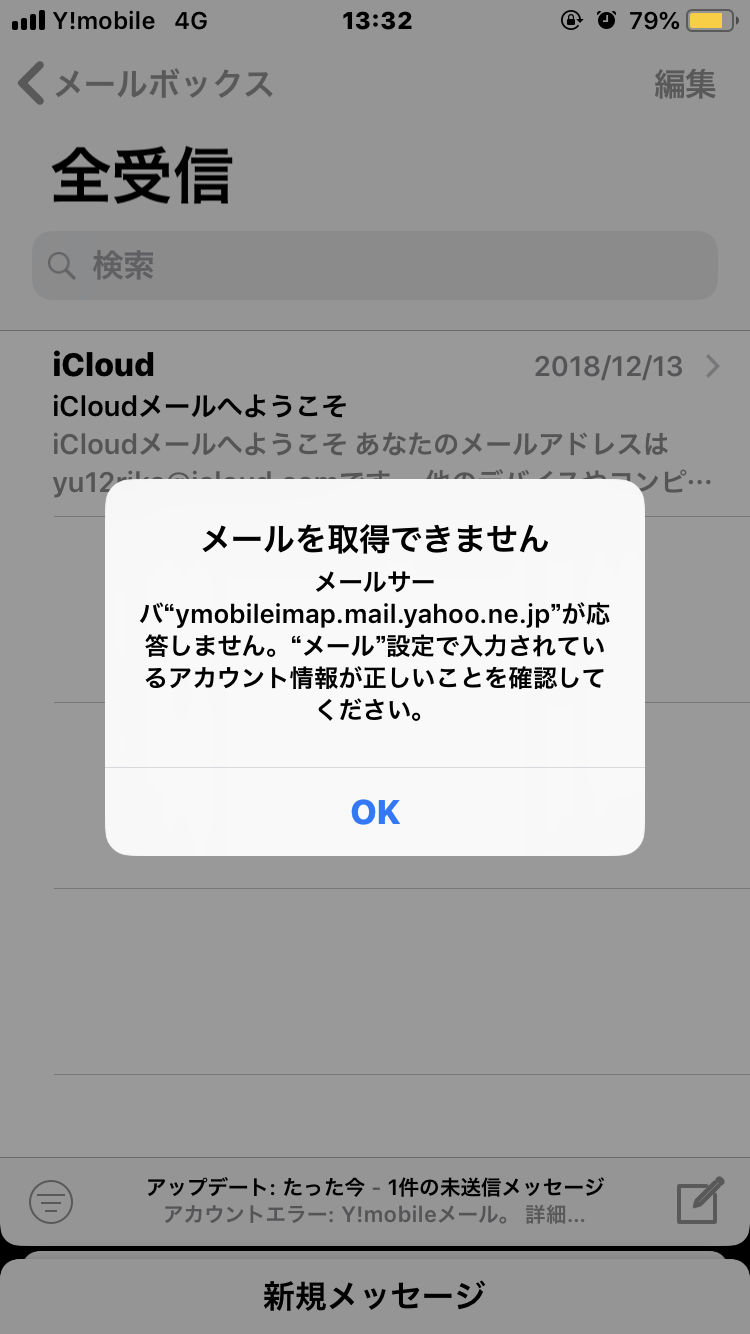
Task: Open the iCloud email via its disclosure chevron
Action: point(711,367)
